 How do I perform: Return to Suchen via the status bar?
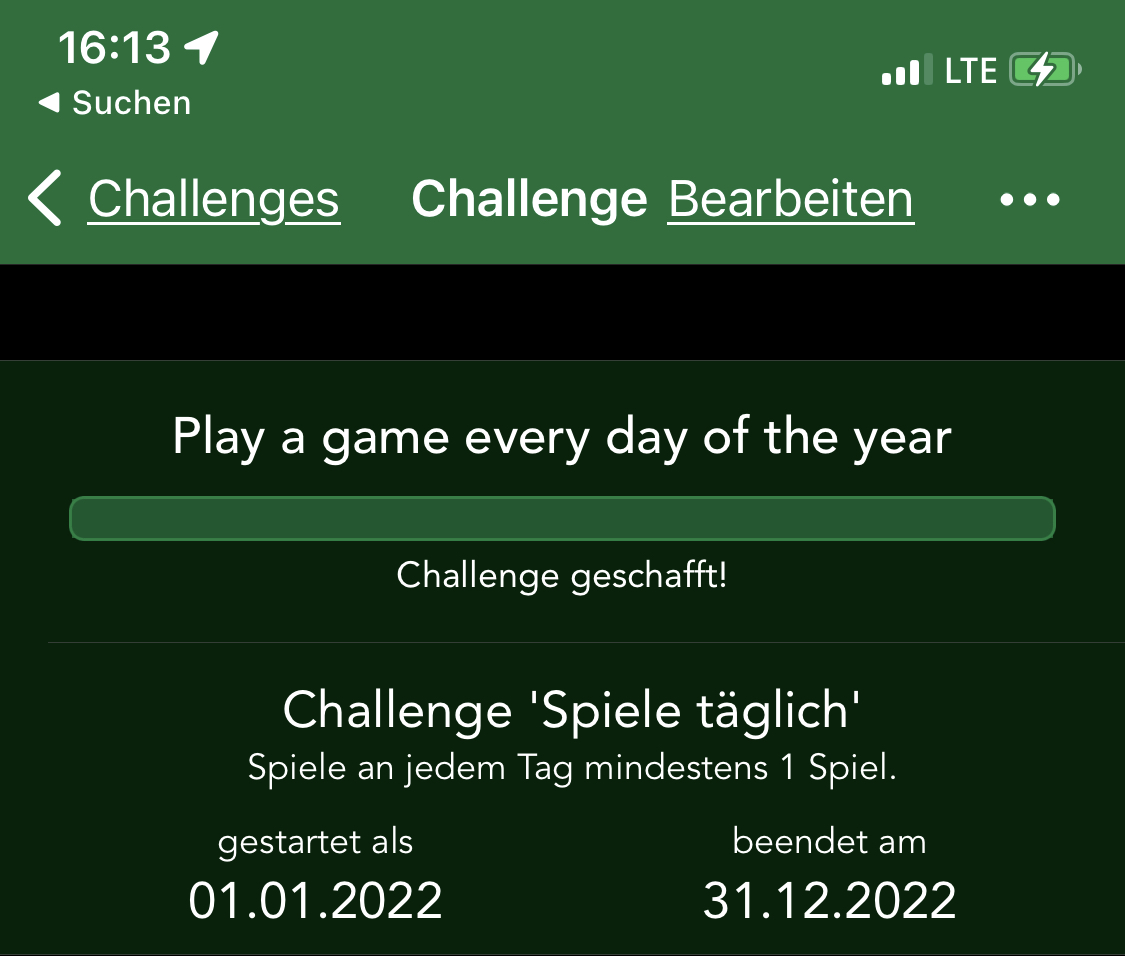(115, 102)
